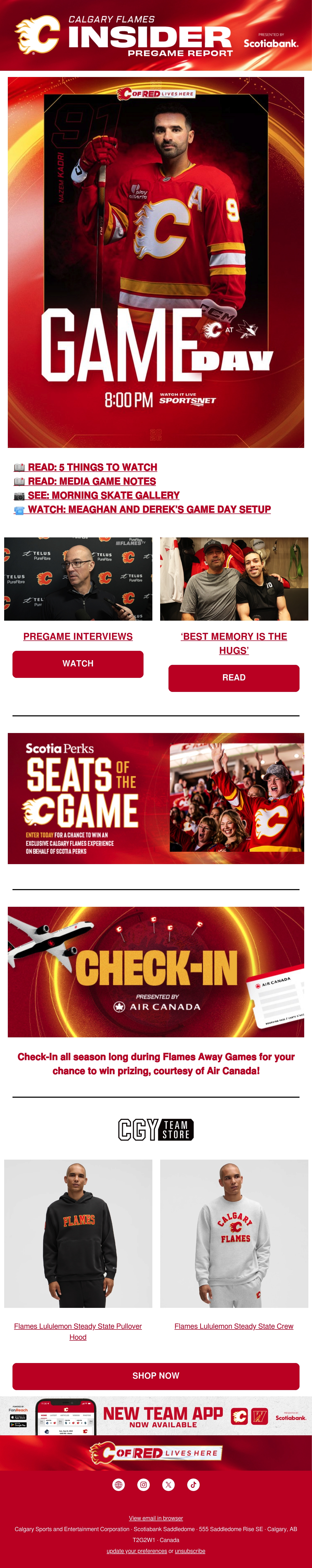Viewport: 312px width, 1568px height.
Task: Open the Instagram icon
Action: [x=144, y=1484]
